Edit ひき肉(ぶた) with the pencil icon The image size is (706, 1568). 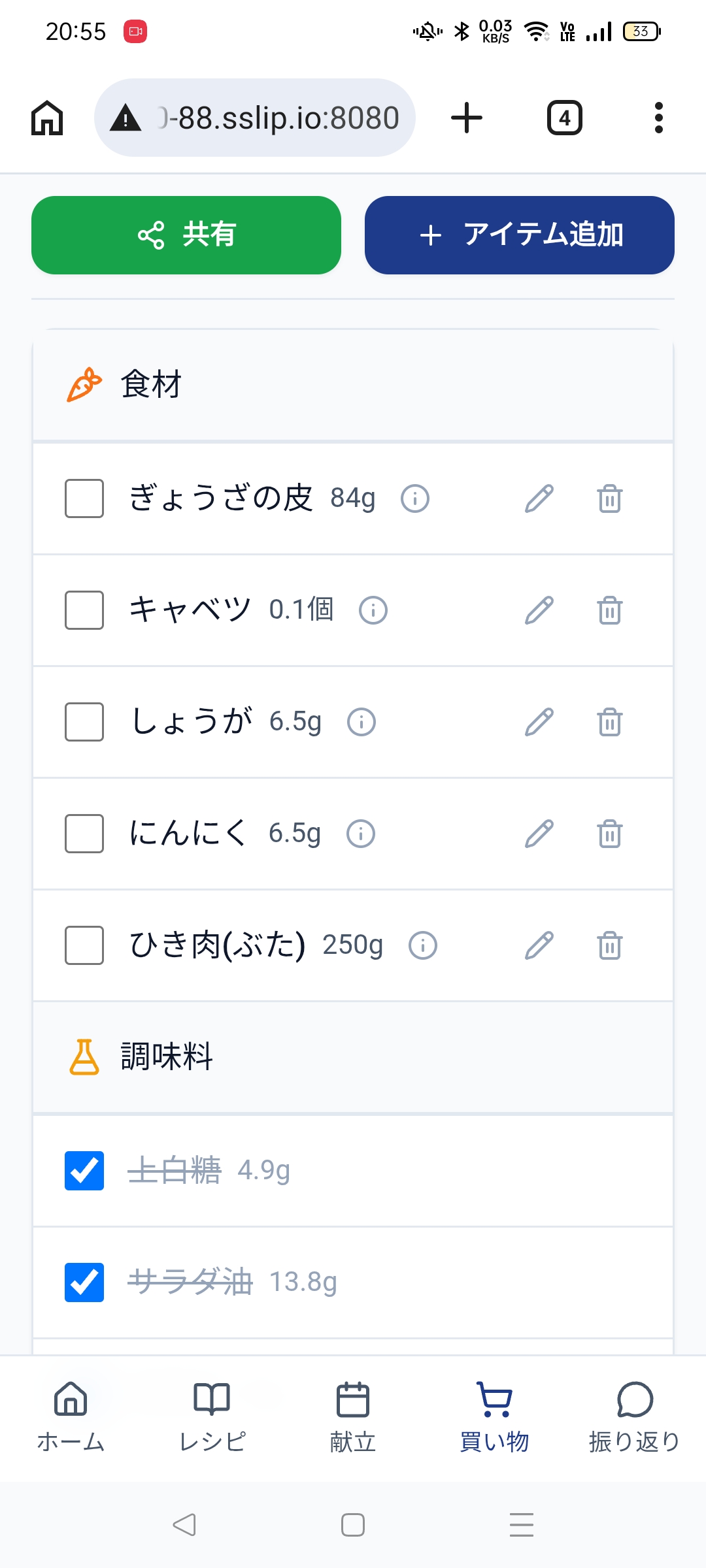tap(539, 945)
